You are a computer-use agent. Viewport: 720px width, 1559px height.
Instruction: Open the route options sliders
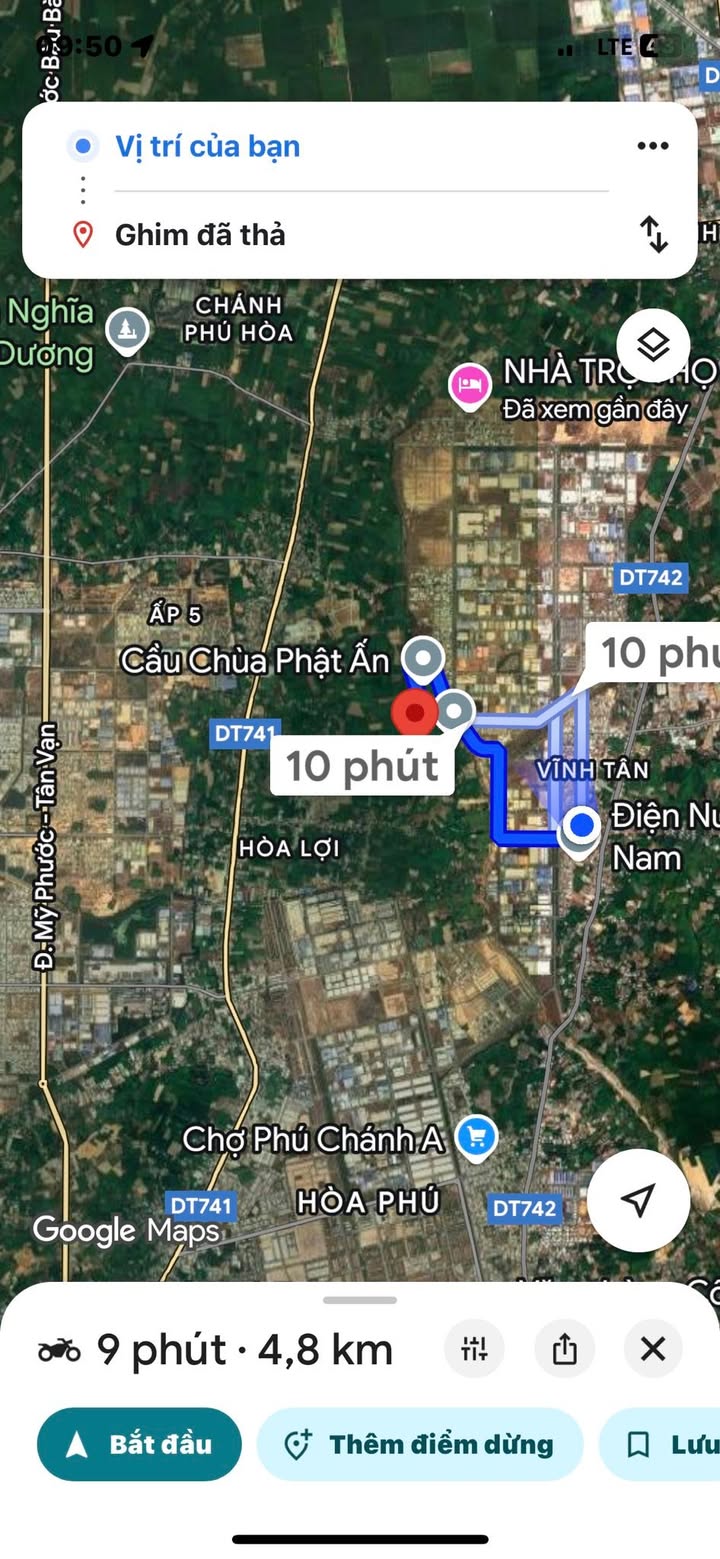[x=474, y=1349]
